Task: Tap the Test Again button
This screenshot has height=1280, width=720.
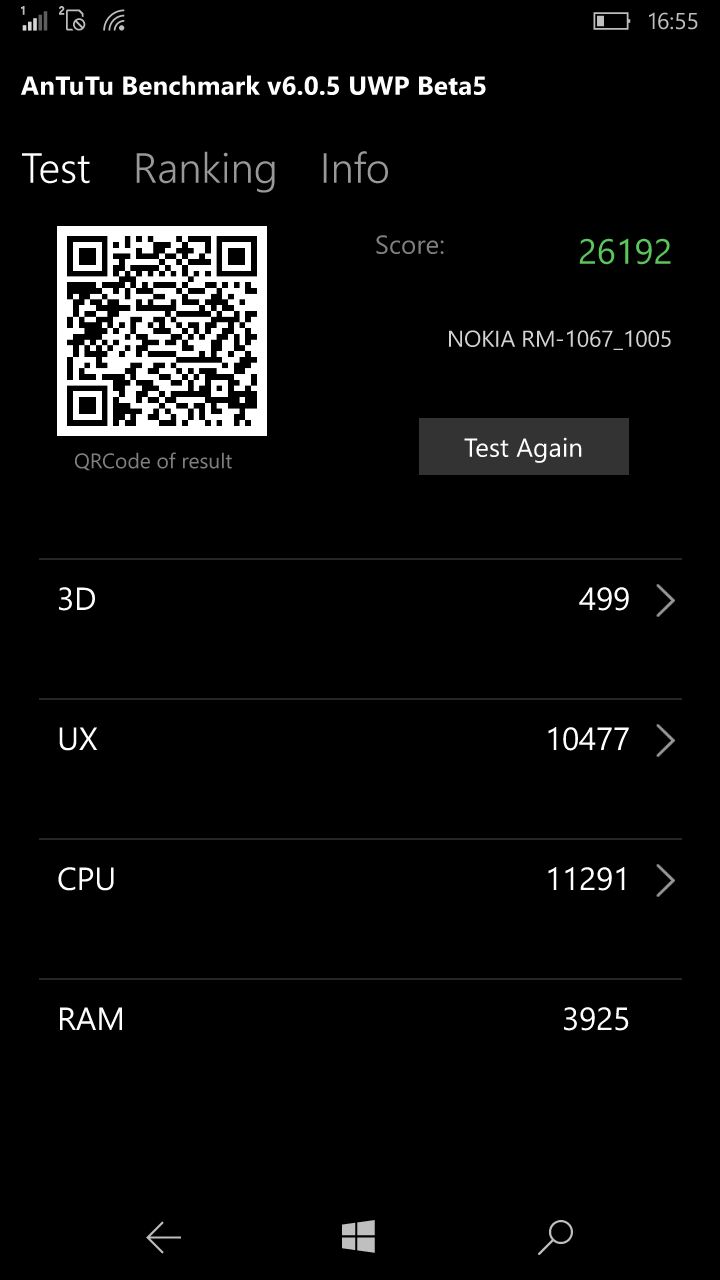Action: click(523, 447)
